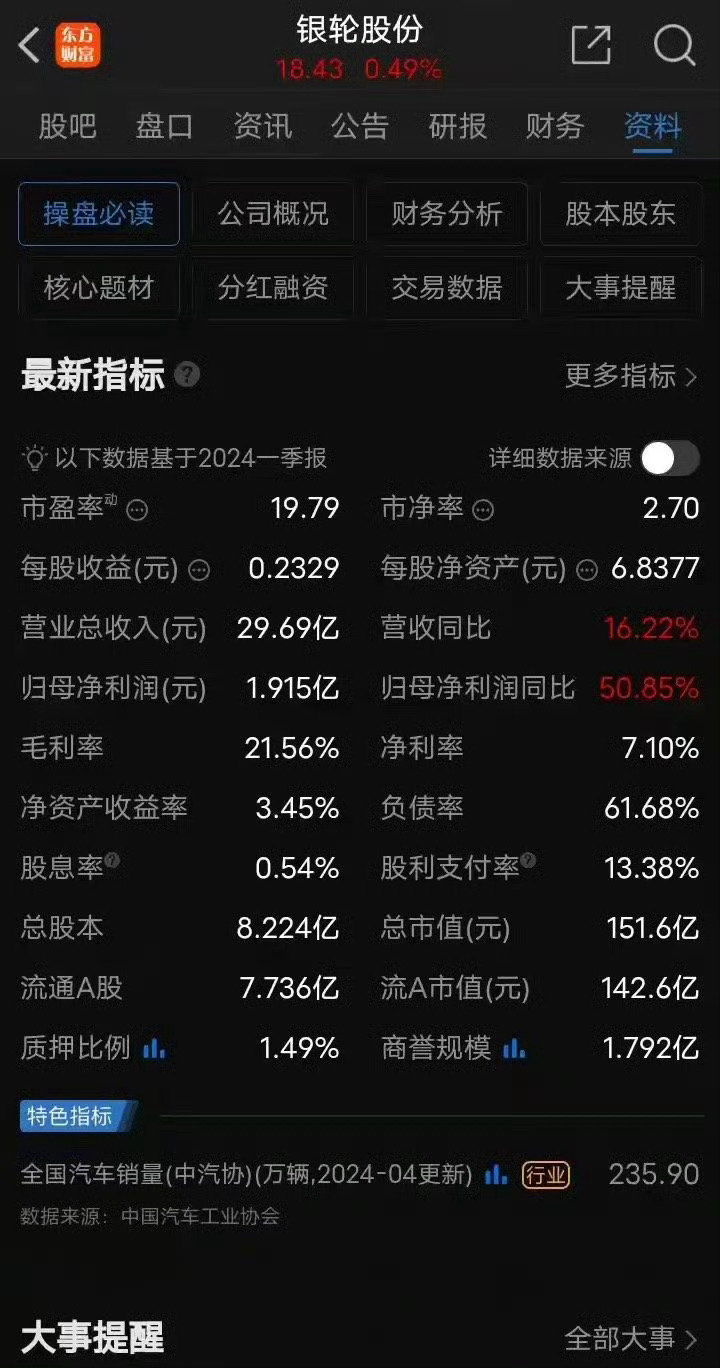The image size is (720, 1368).
Task: Select the 分红融资 chip
Action: 273,288
